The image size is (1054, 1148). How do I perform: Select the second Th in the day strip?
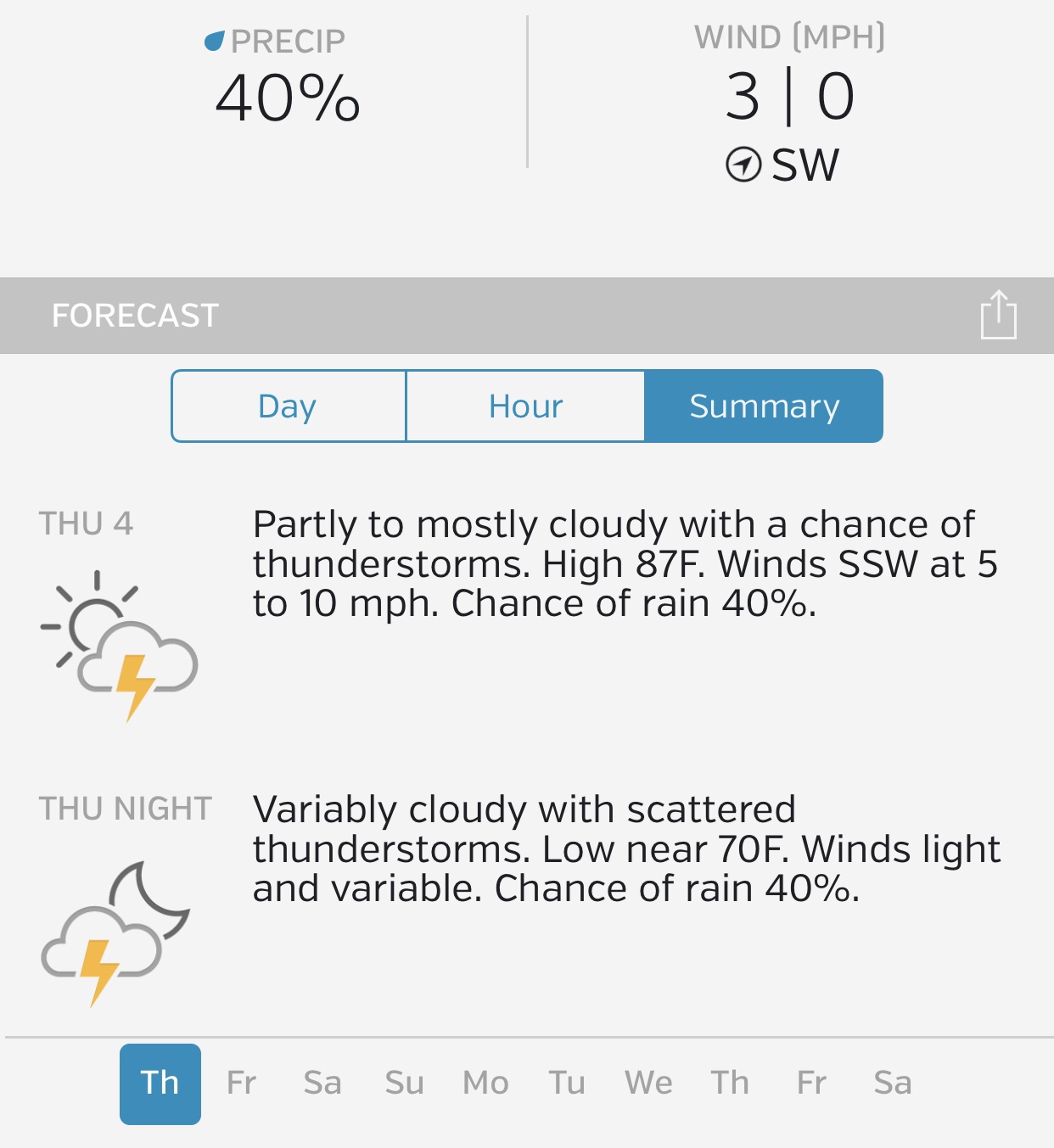730,1084
